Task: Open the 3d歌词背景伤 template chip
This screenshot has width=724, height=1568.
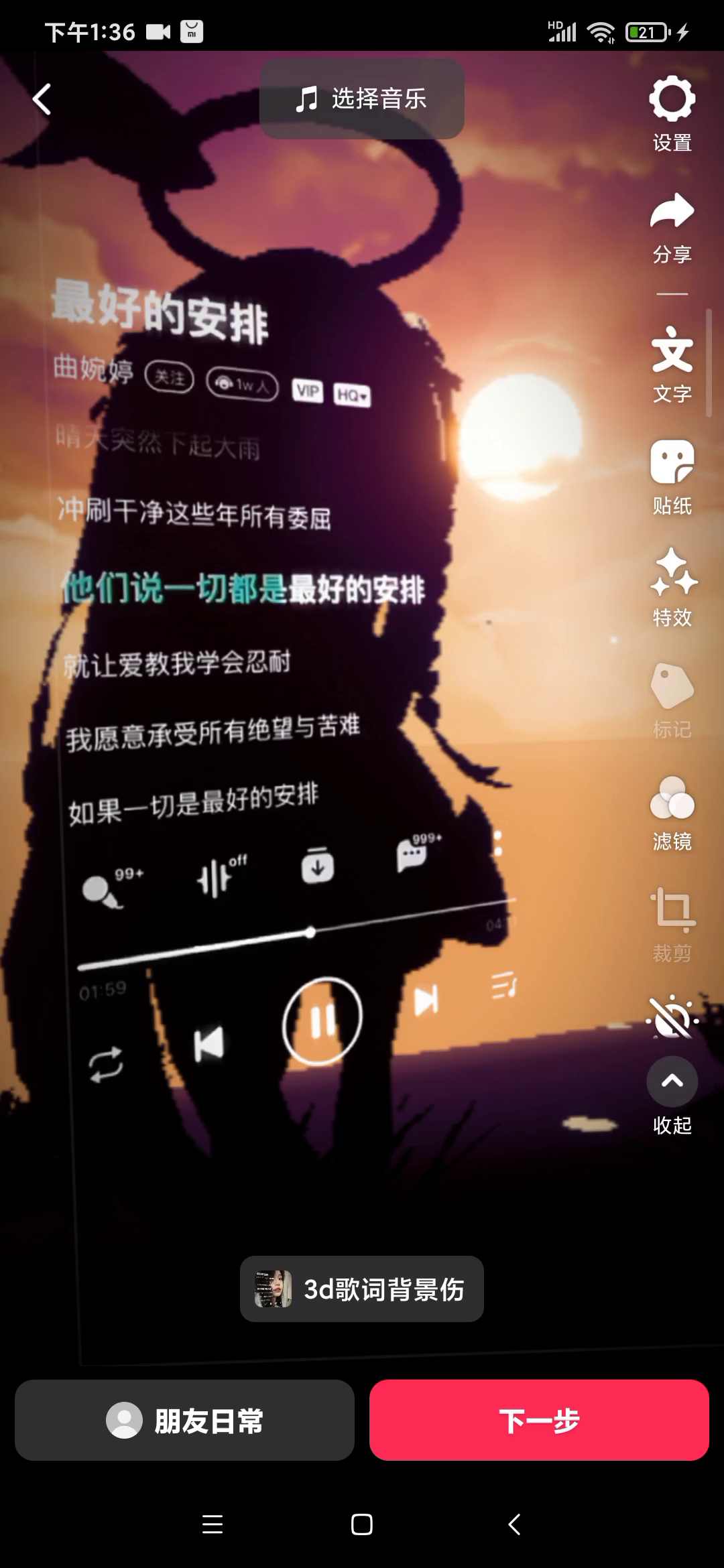Action: point(362,1289)
